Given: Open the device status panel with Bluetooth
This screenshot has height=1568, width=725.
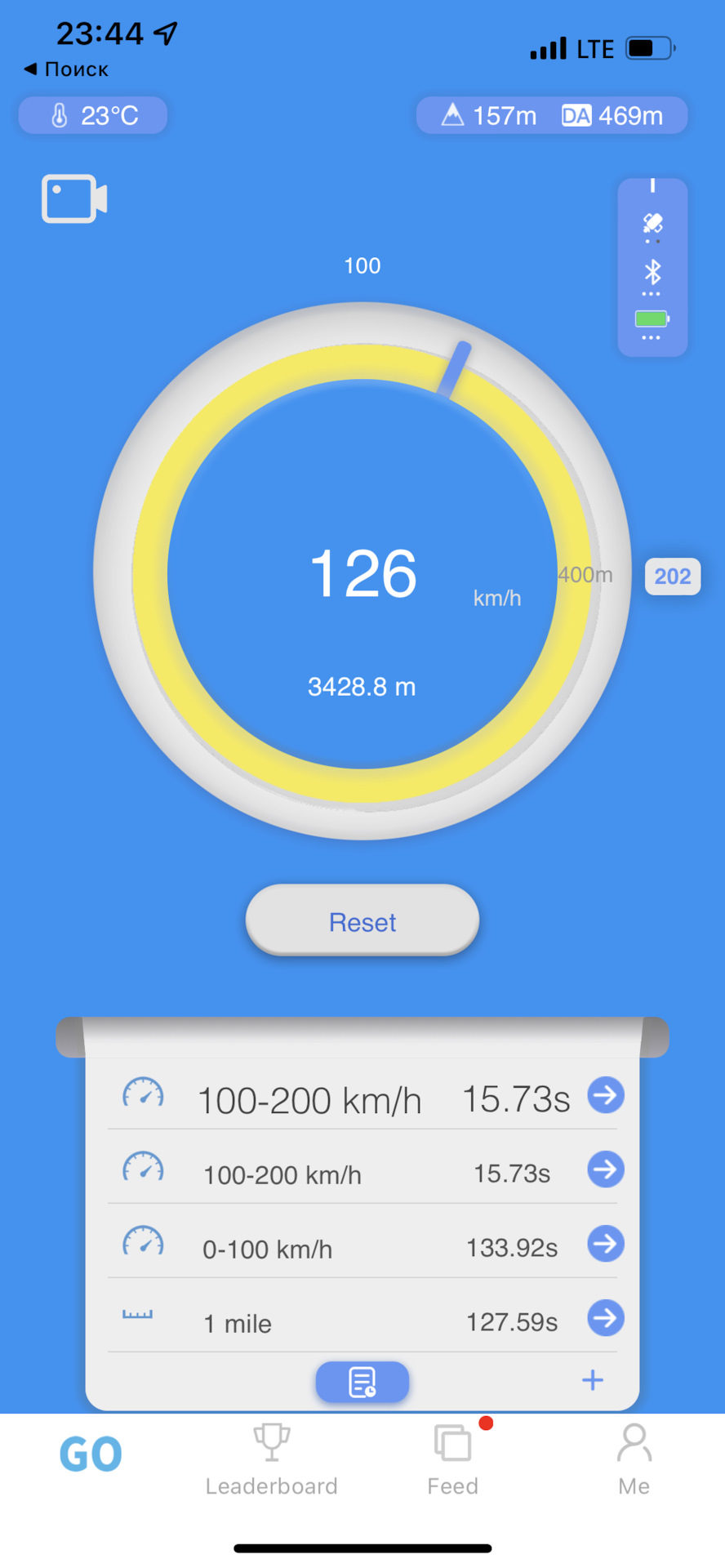Looking at the screenshot, I should (x=652, y=268).
